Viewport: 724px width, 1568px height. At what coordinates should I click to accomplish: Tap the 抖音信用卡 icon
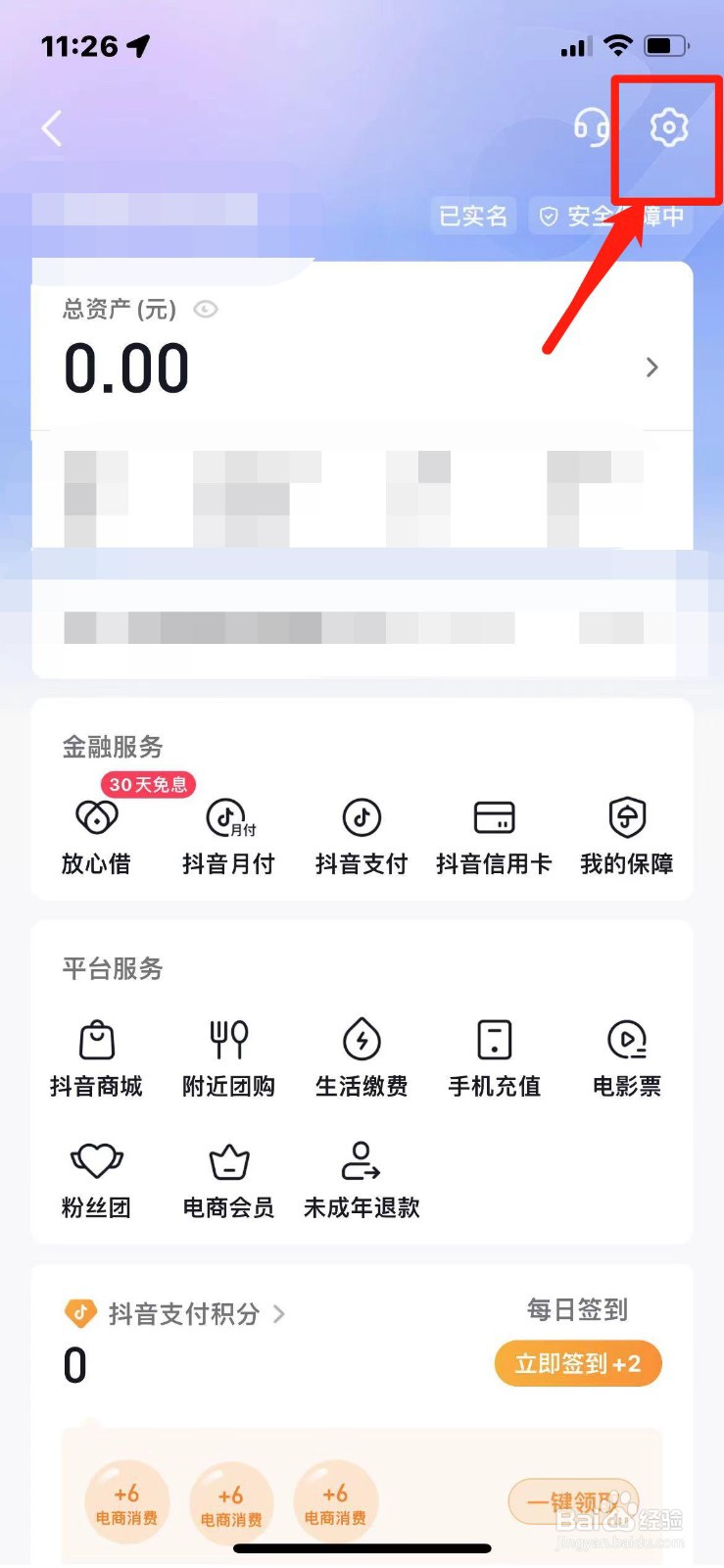point(493,833)
